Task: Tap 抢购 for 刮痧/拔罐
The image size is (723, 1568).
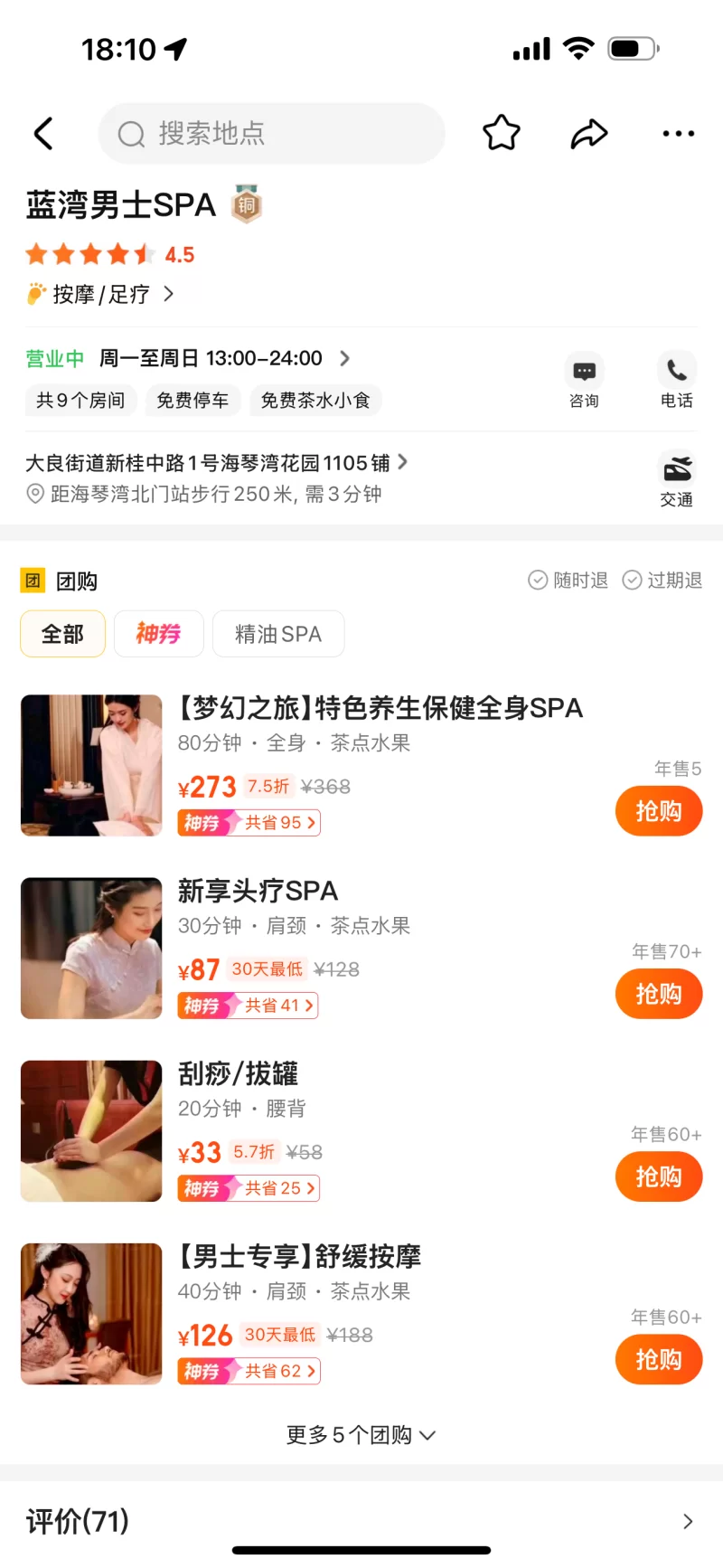Action: (658, 1176)
